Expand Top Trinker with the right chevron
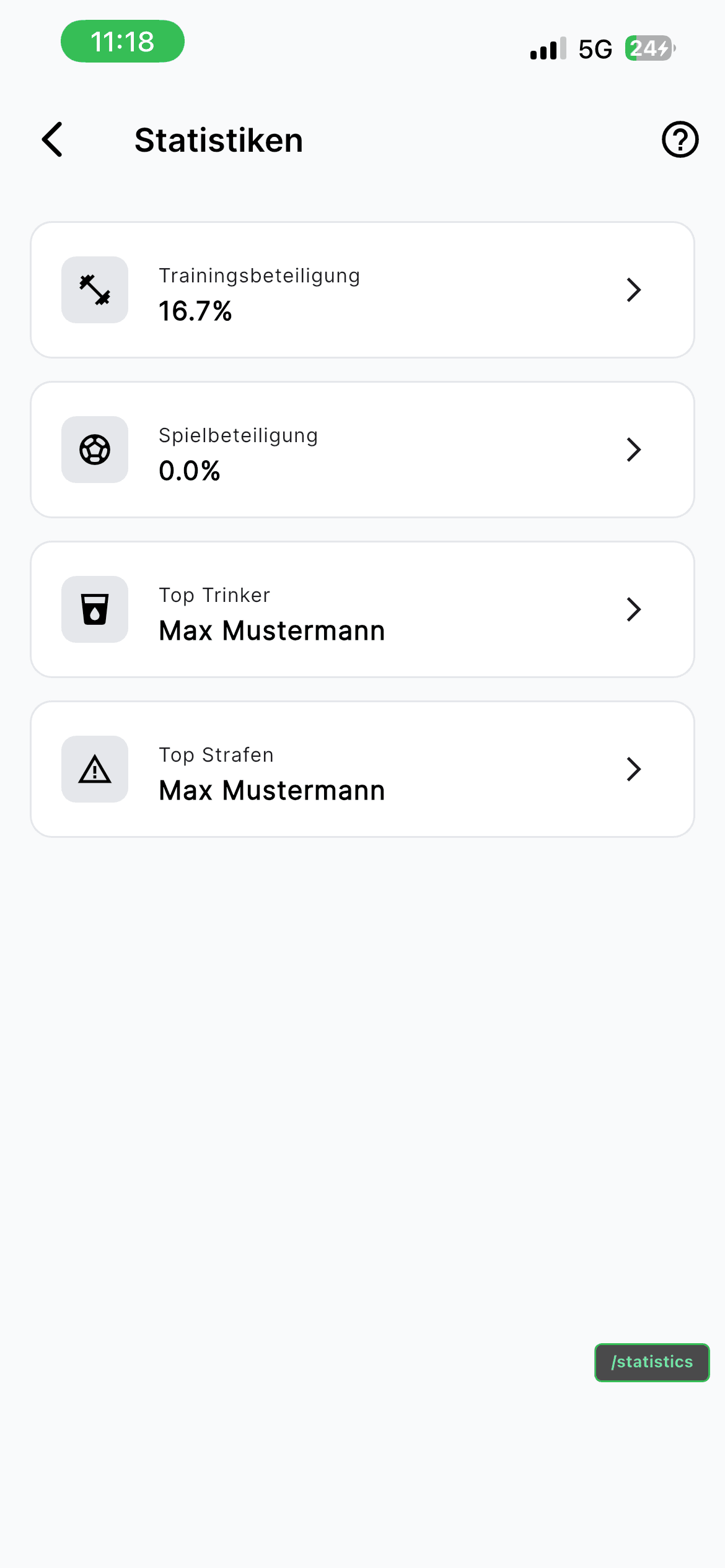The image size is (725, 1568). pos(633,609)
